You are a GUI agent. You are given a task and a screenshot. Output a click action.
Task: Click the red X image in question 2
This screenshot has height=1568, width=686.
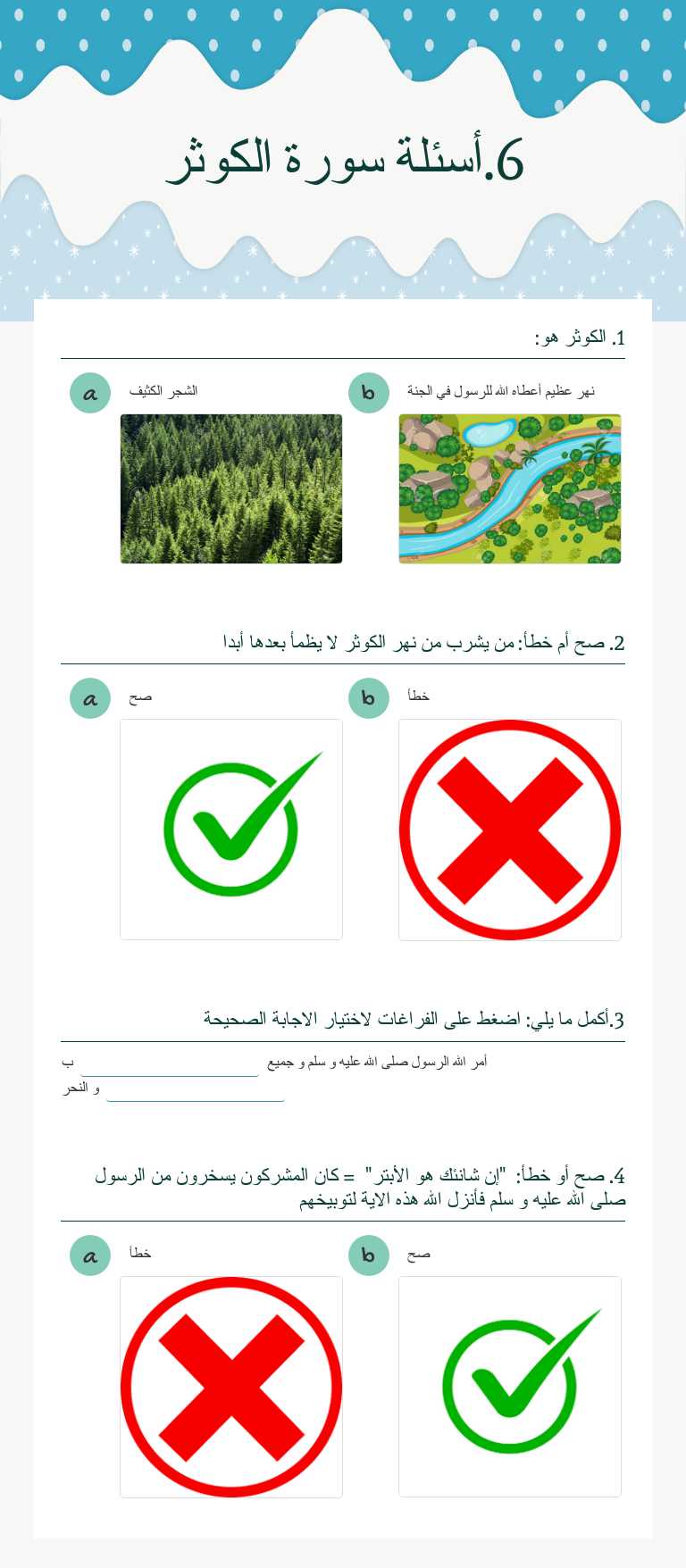pyautogui.click(x=510, y=829)
